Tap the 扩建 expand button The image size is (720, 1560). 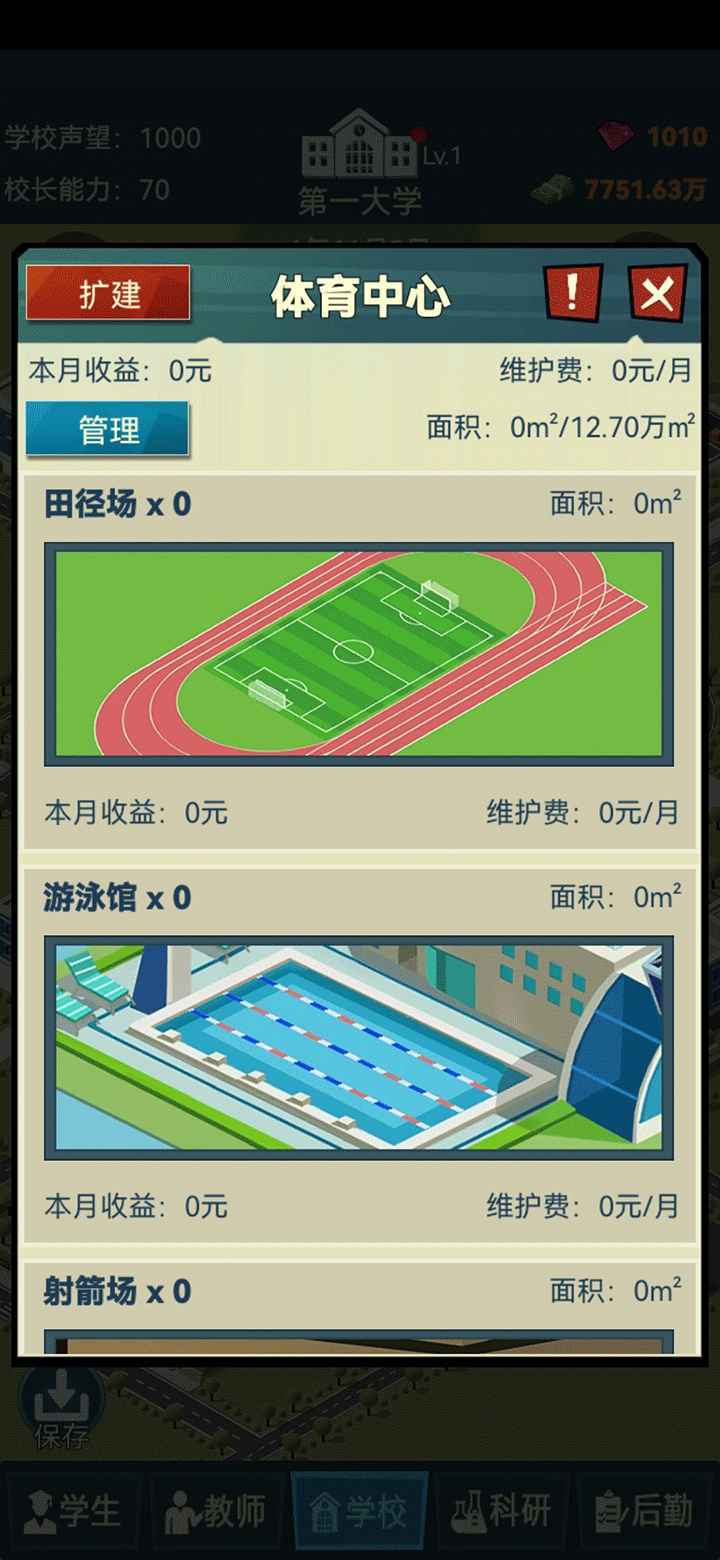click(x=108, y=293)
